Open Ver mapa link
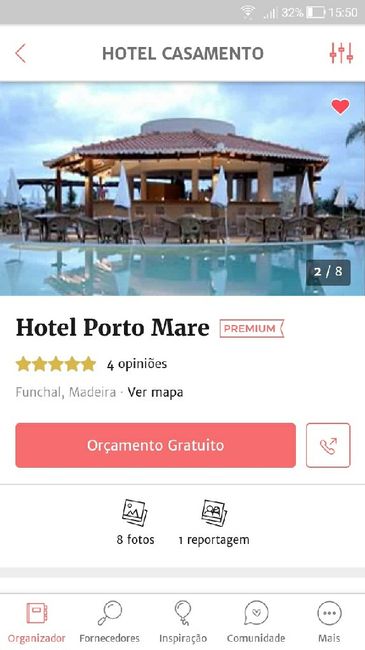The image size is (365, 650). (155, 392)
